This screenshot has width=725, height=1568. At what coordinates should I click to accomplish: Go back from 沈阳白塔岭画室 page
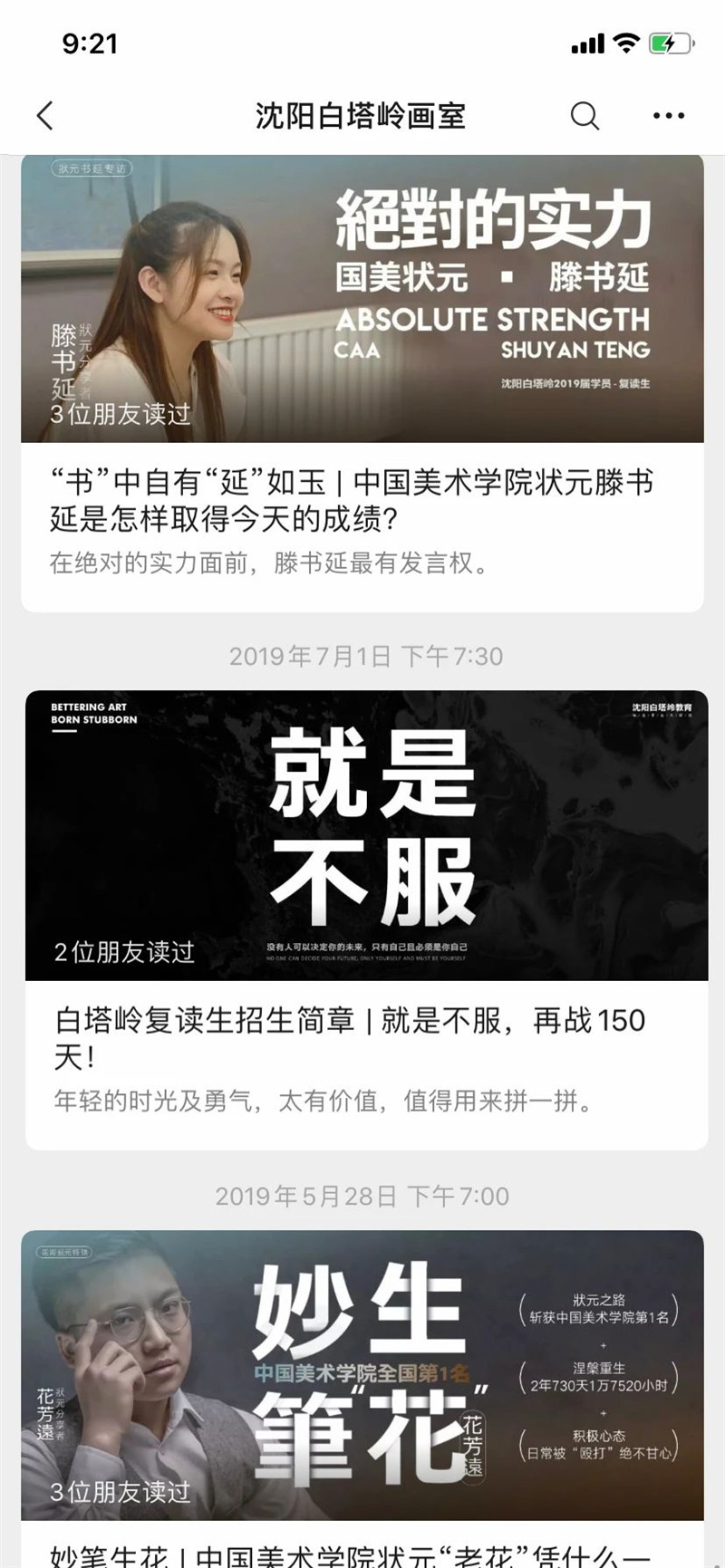(x=44, y=115)
